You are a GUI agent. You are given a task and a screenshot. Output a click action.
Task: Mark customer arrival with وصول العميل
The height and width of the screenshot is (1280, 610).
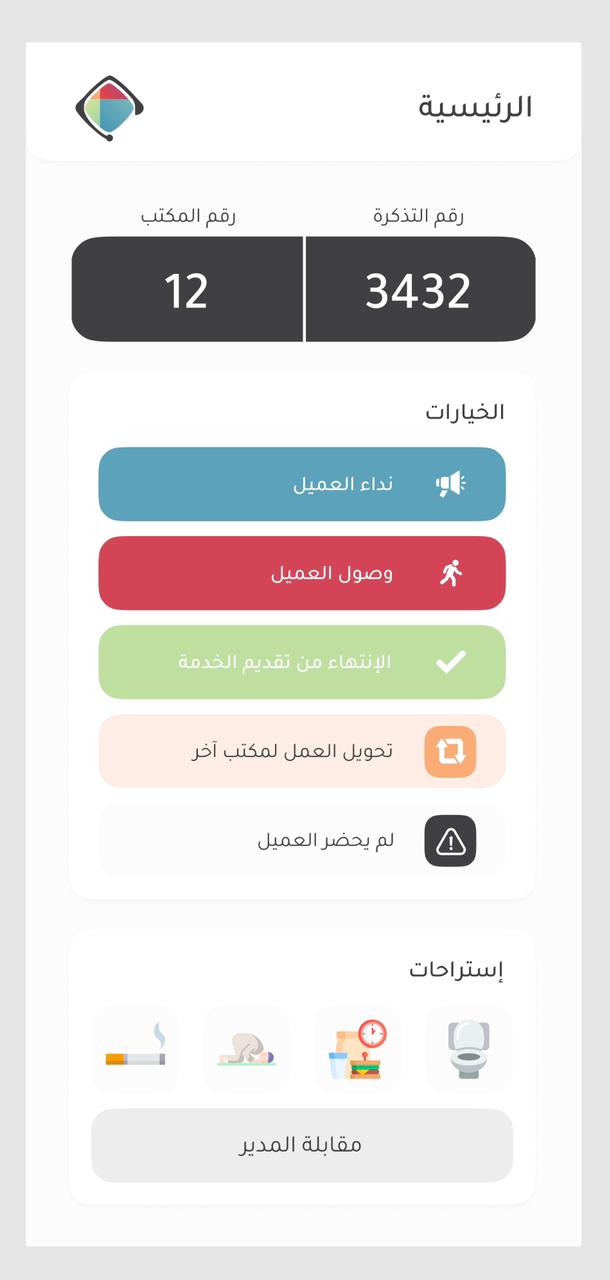302,573
